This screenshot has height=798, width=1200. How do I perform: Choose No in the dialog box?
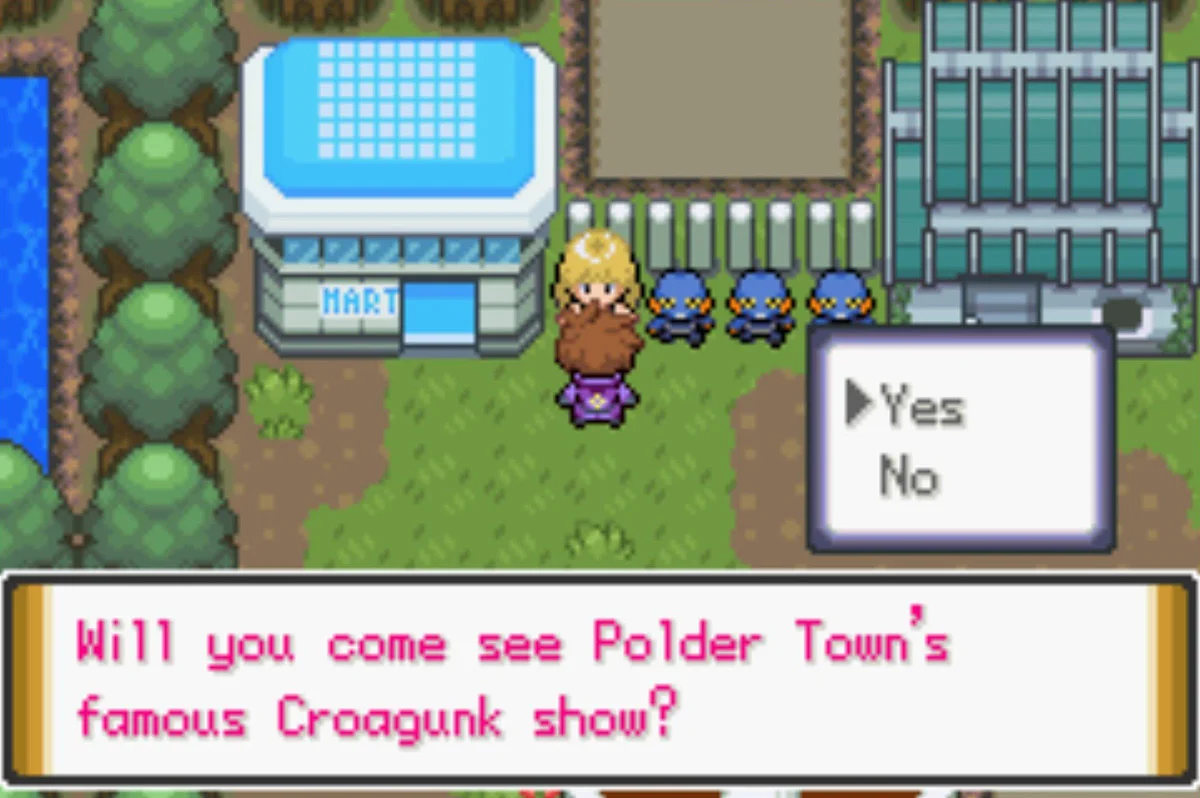(x=908, y=478)
